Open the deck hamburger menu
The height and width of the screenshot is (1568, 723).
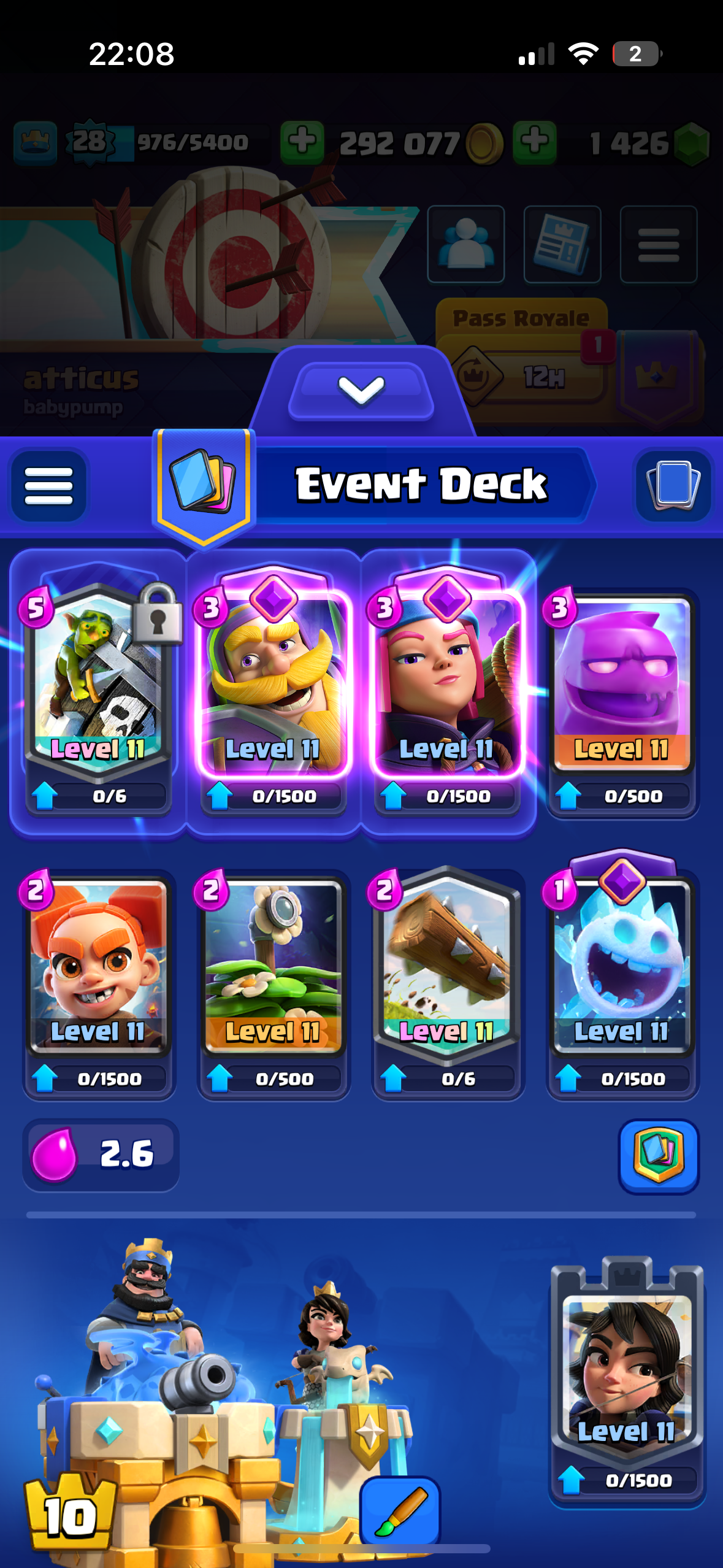pos(49,486)
